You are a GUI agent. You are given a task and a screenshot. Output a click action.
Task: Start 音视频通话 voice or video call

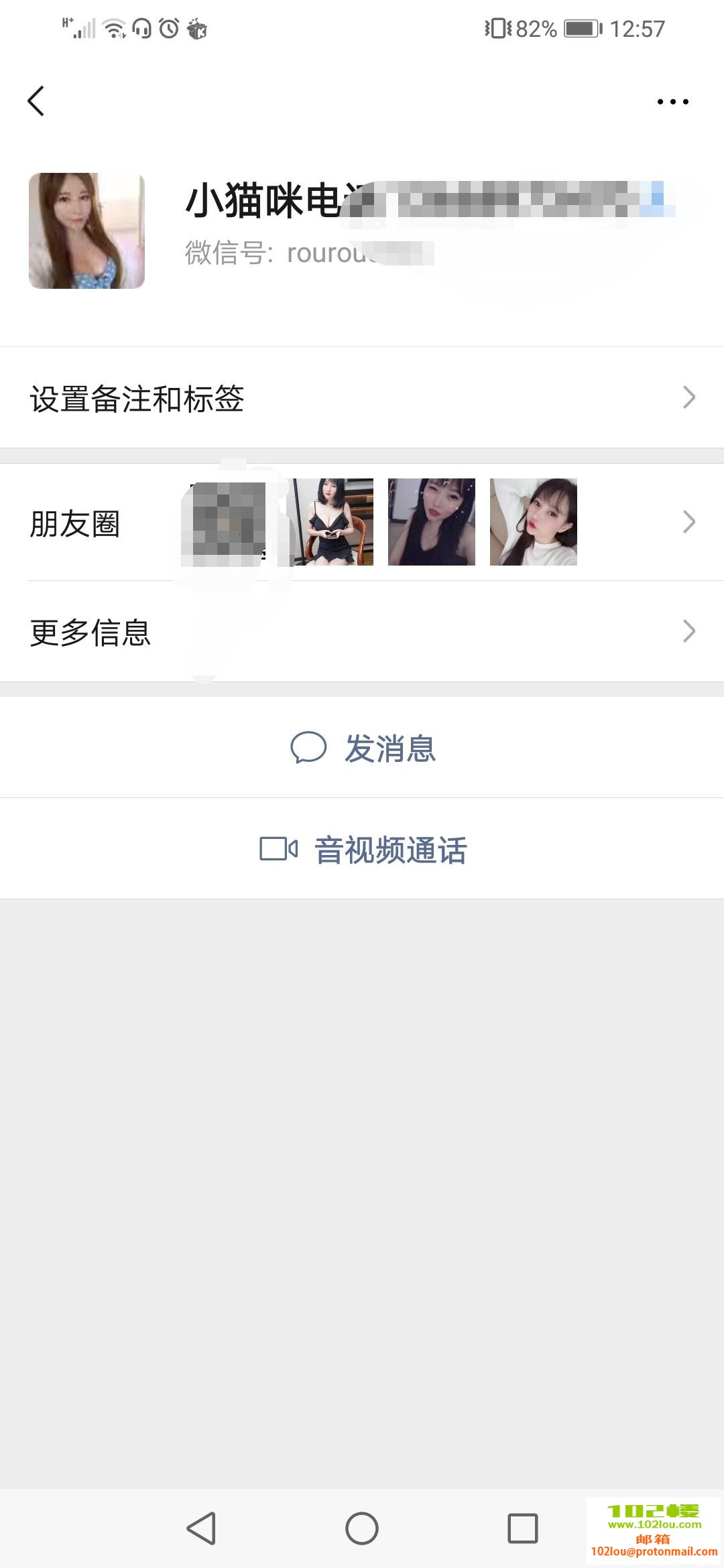(x=363, y=850)
